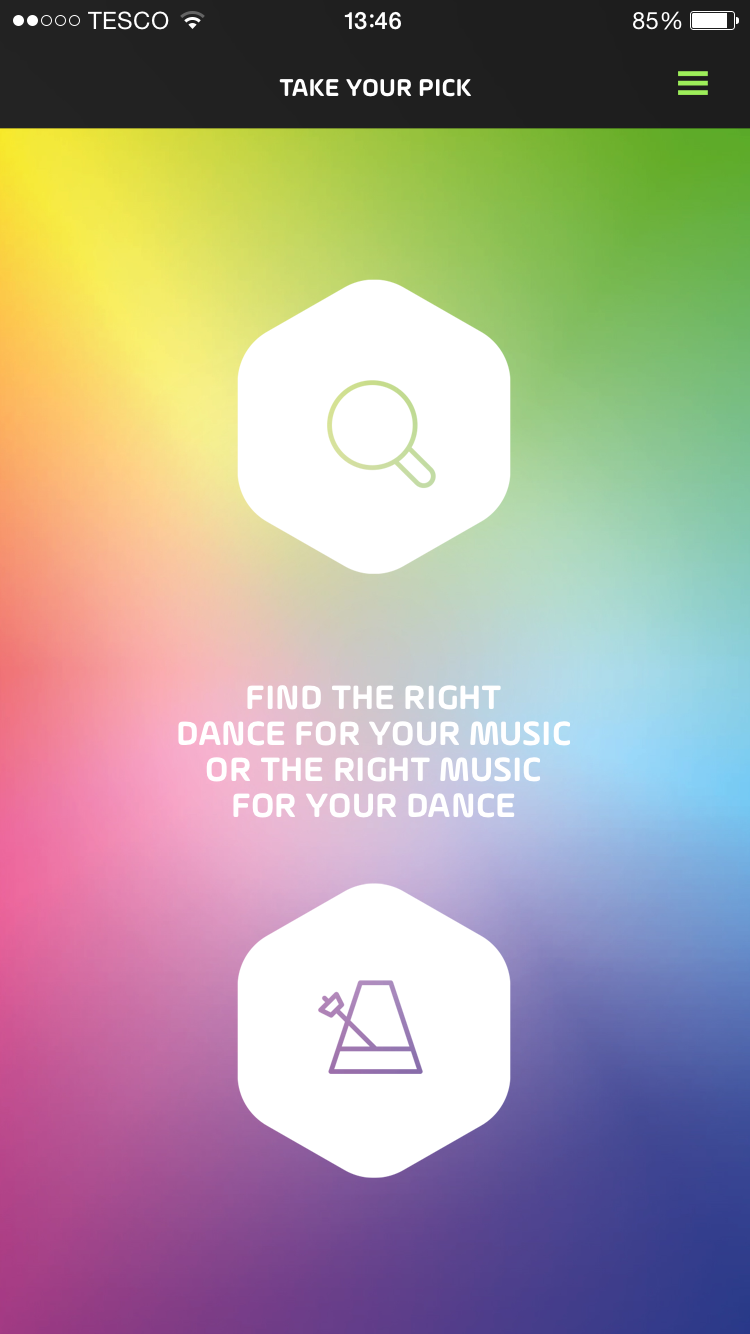Tap the magnifying glass search hexagon

374,427
